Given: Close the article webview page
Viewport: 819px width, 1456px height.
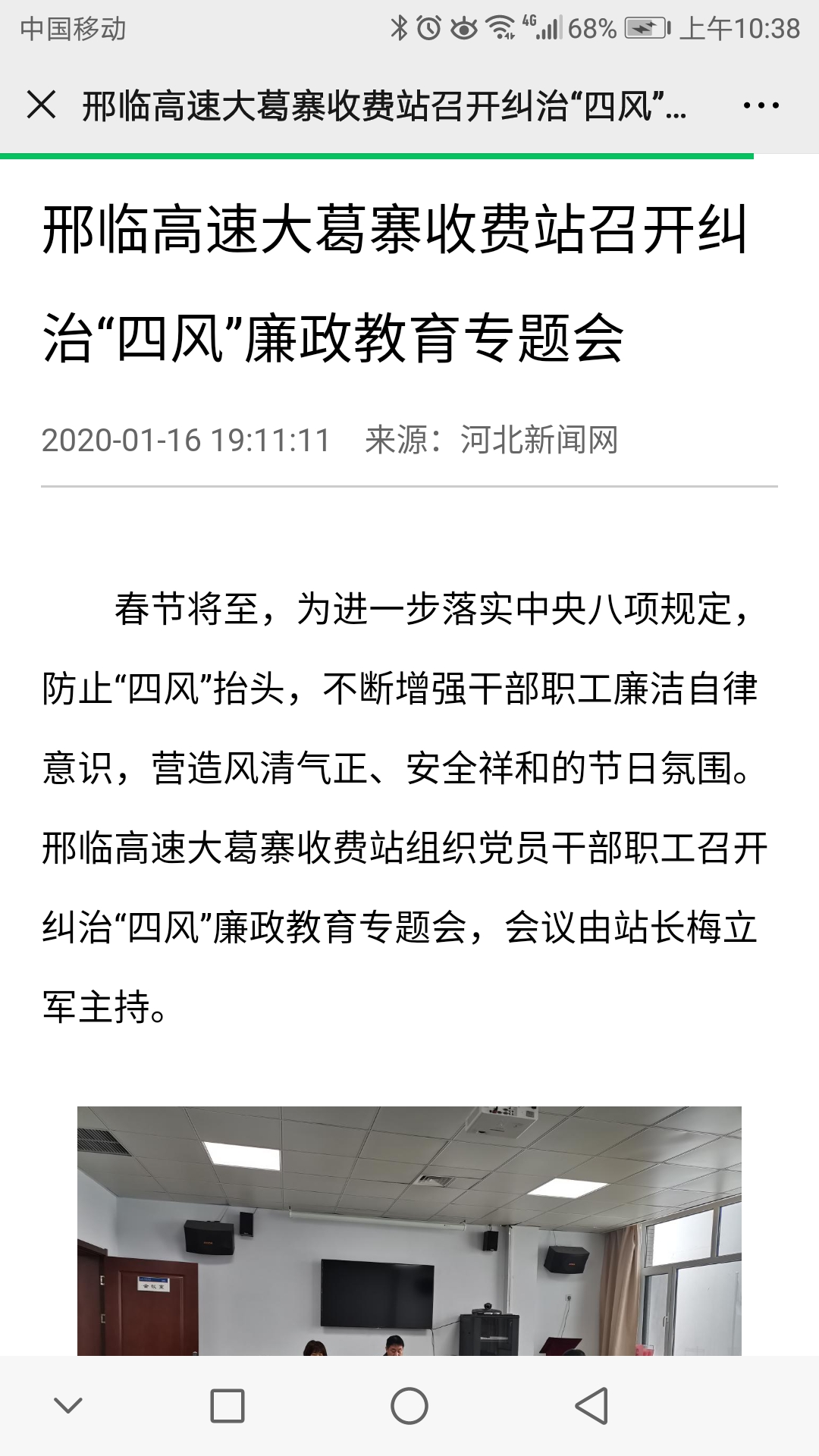Looking at the screenshot, I should tap(41, 105).
